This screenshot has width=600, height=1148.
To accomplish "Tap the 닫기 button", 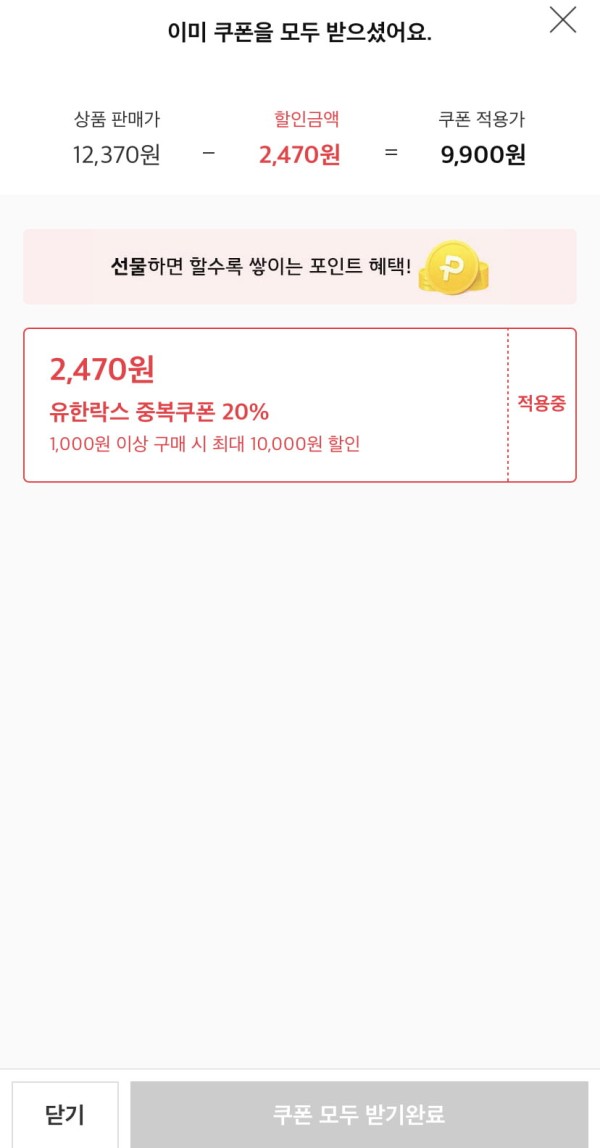I will click(x=65, y=1114).
